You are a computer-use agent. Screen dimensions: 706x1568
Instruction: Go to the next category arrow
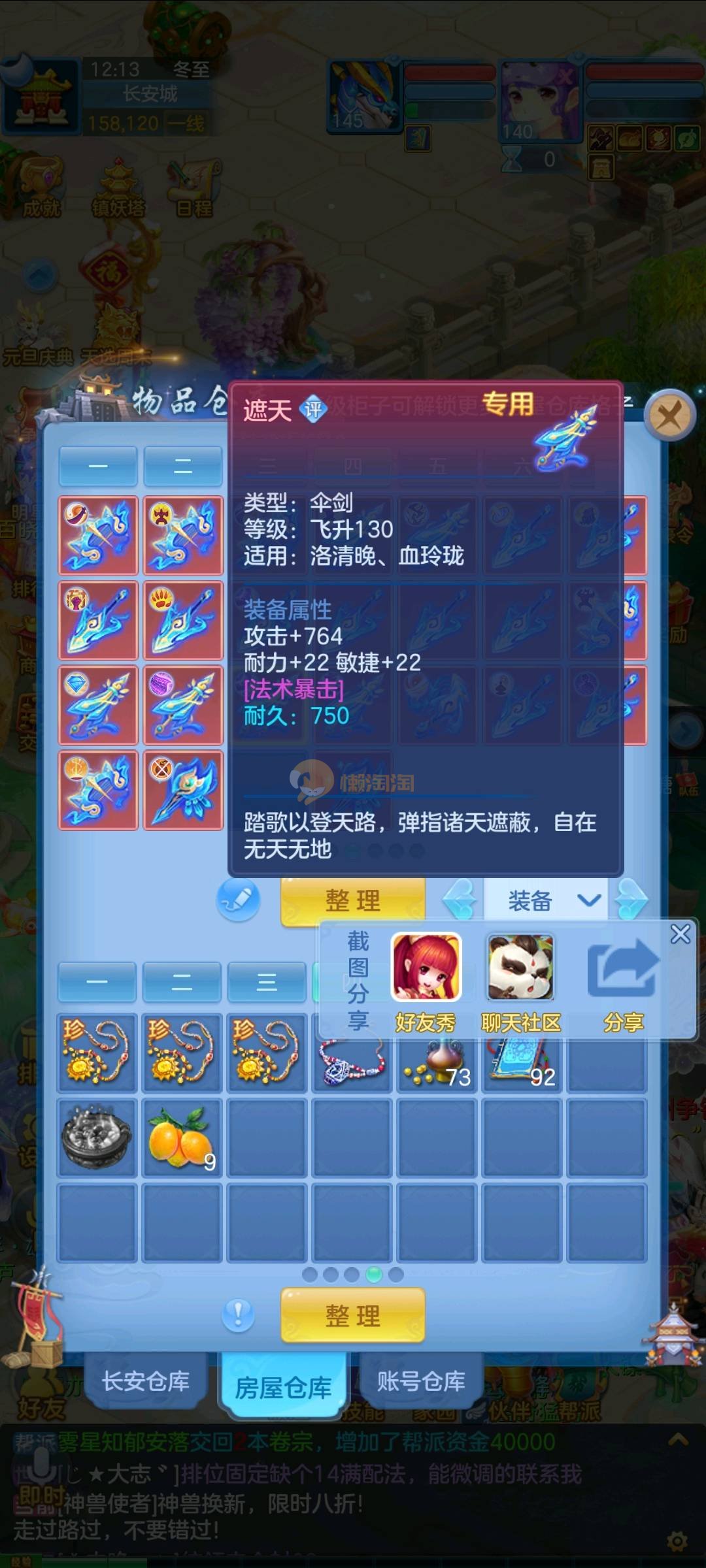631,901
